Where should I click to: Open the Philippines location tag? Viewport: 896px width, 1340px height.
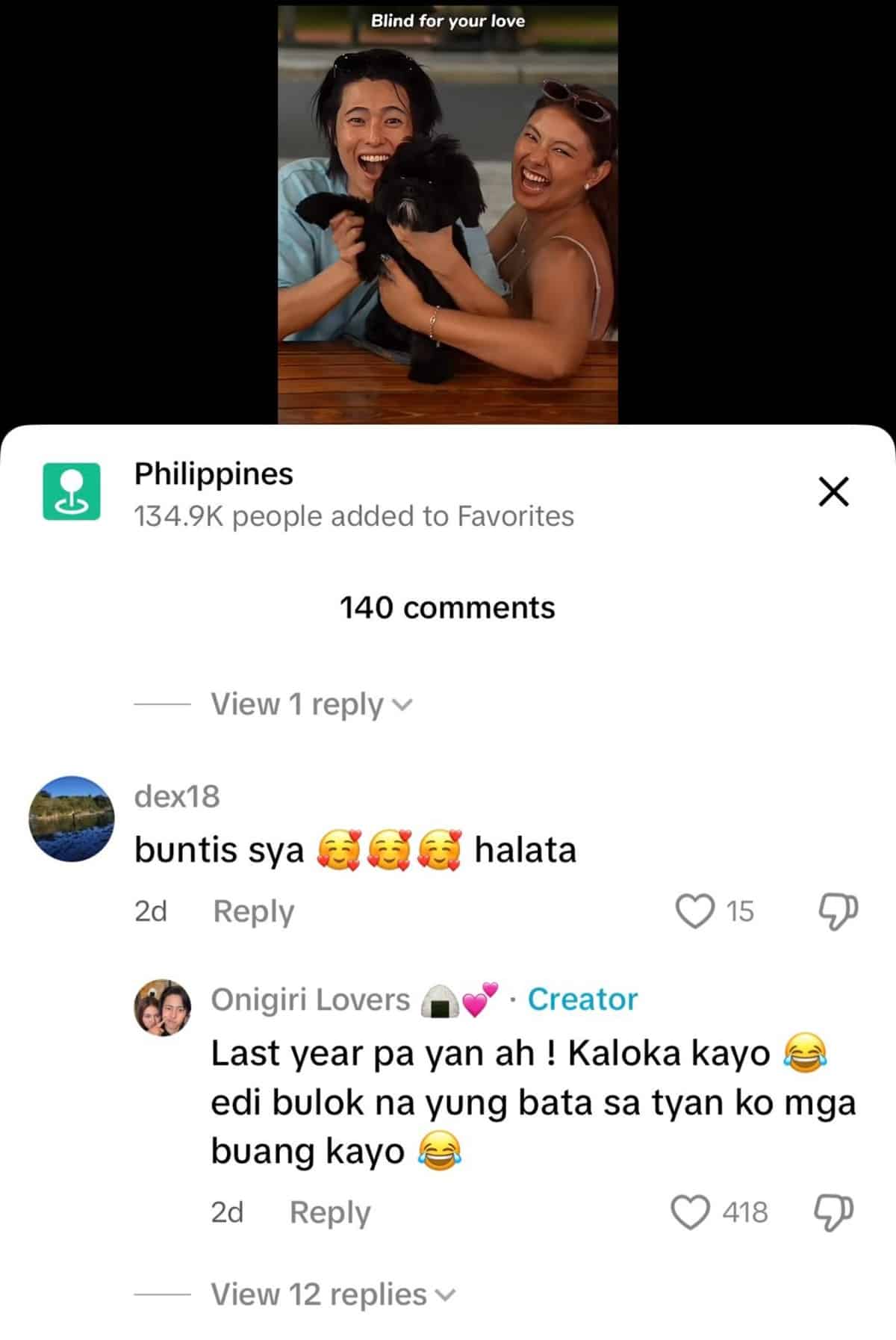(214, 474)
